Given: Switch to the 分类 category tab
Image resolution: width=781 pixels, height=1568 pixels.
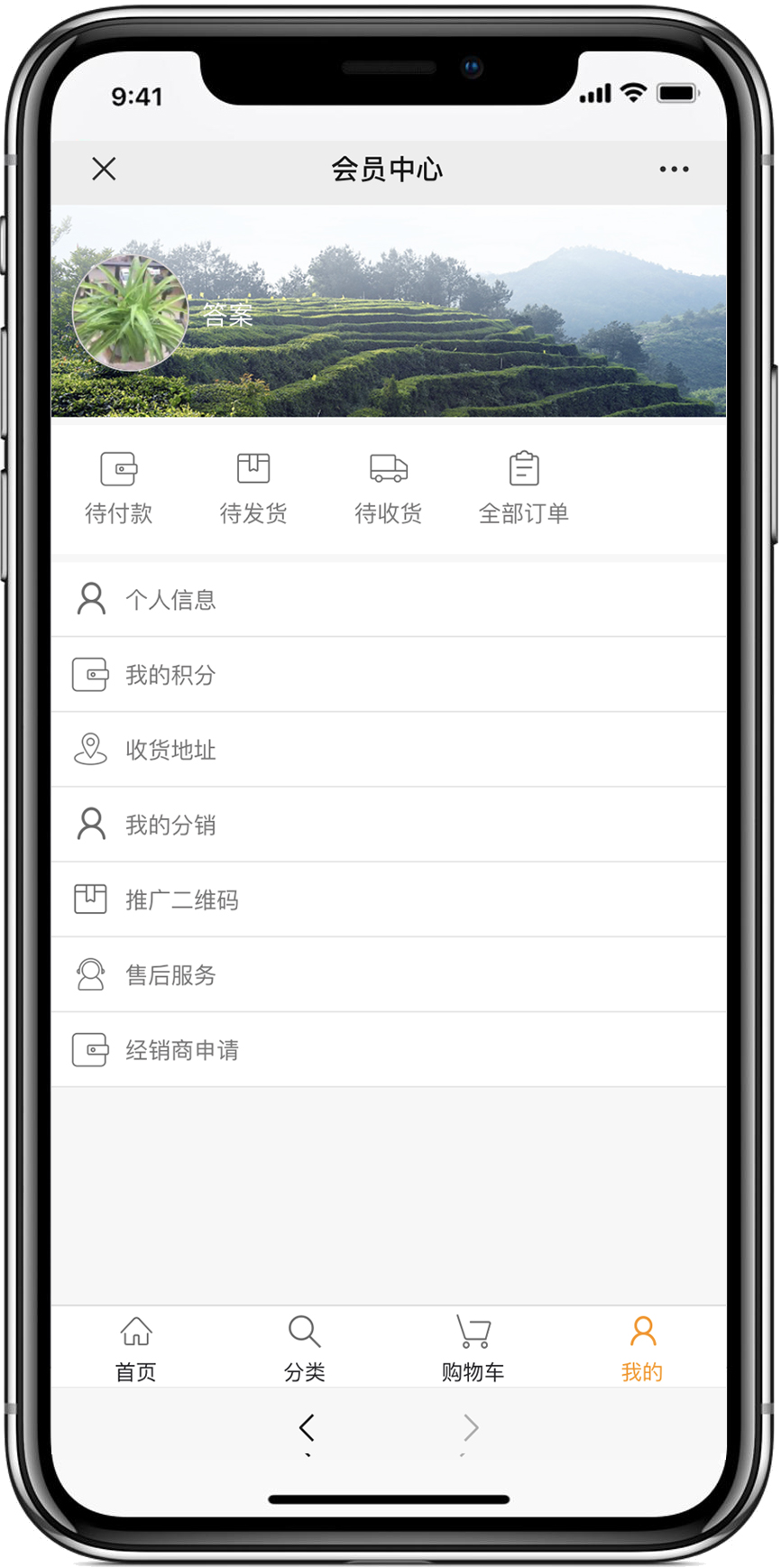Looking at the screenshot, I should click(x=304, y=1348).
